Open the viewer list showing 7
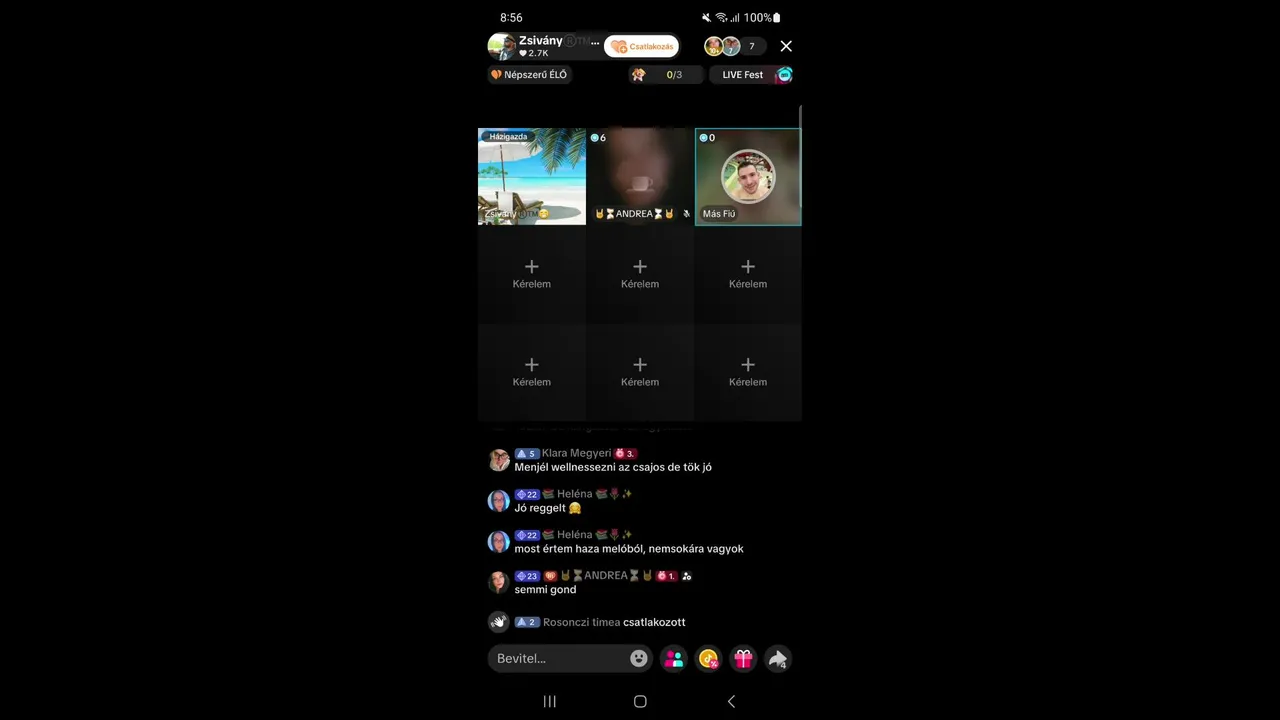Viewport: 1280px width, 720px height. (751, 46)
